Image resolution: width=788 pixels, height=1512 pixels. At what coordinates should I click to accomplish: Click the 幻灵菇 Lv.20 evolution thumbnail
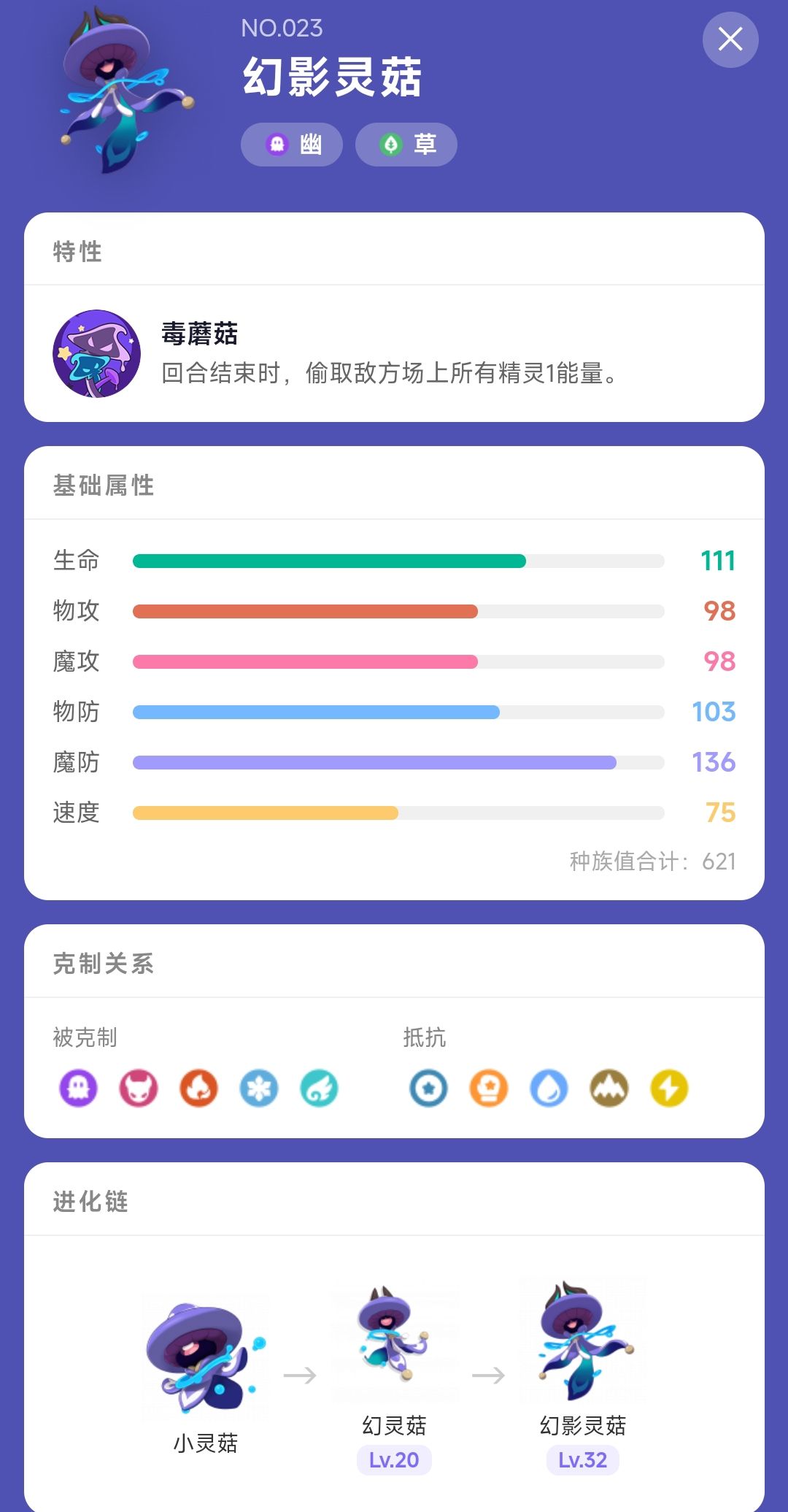coord(394,1351)
